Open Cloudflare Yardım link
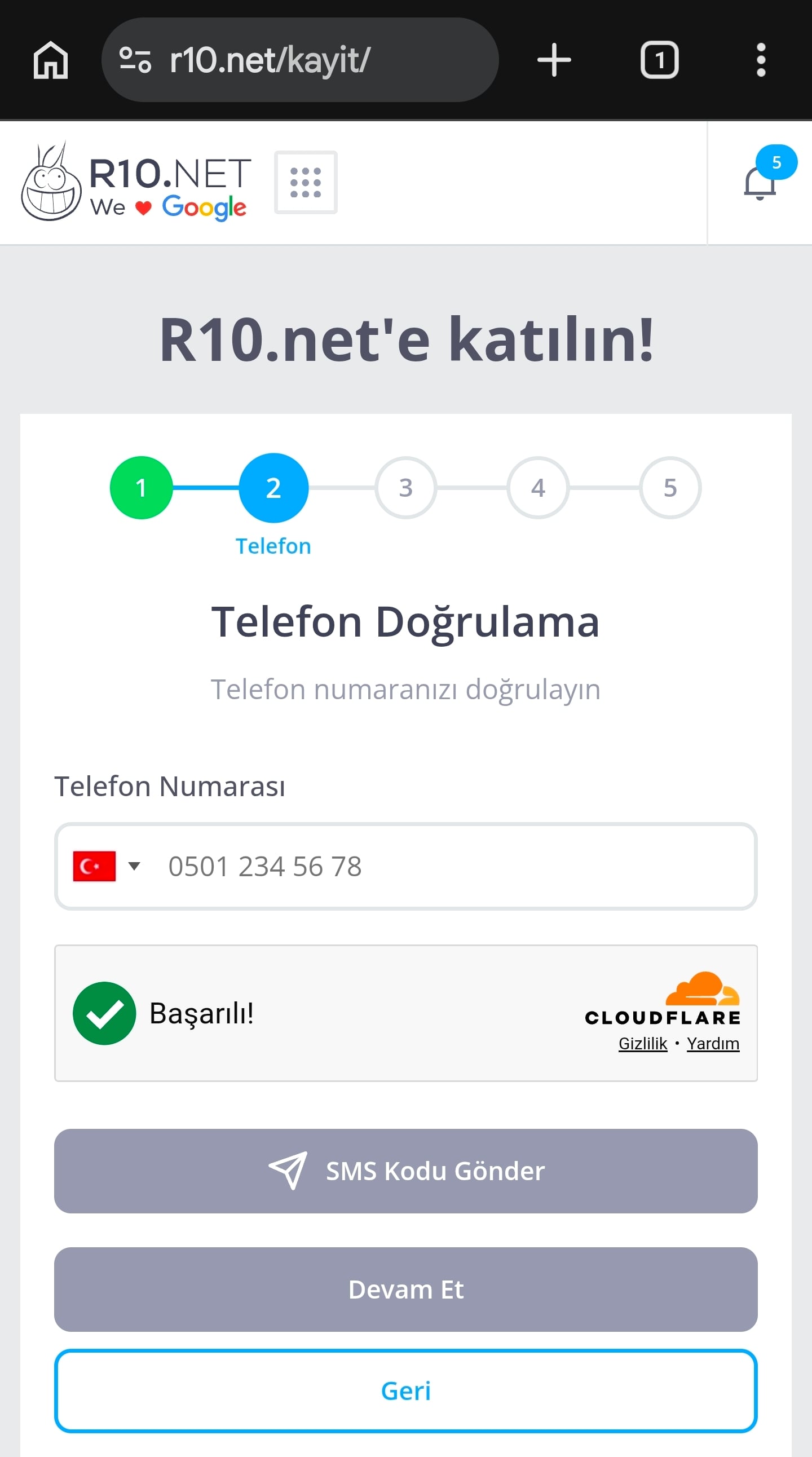 (x=713, y=1043)
